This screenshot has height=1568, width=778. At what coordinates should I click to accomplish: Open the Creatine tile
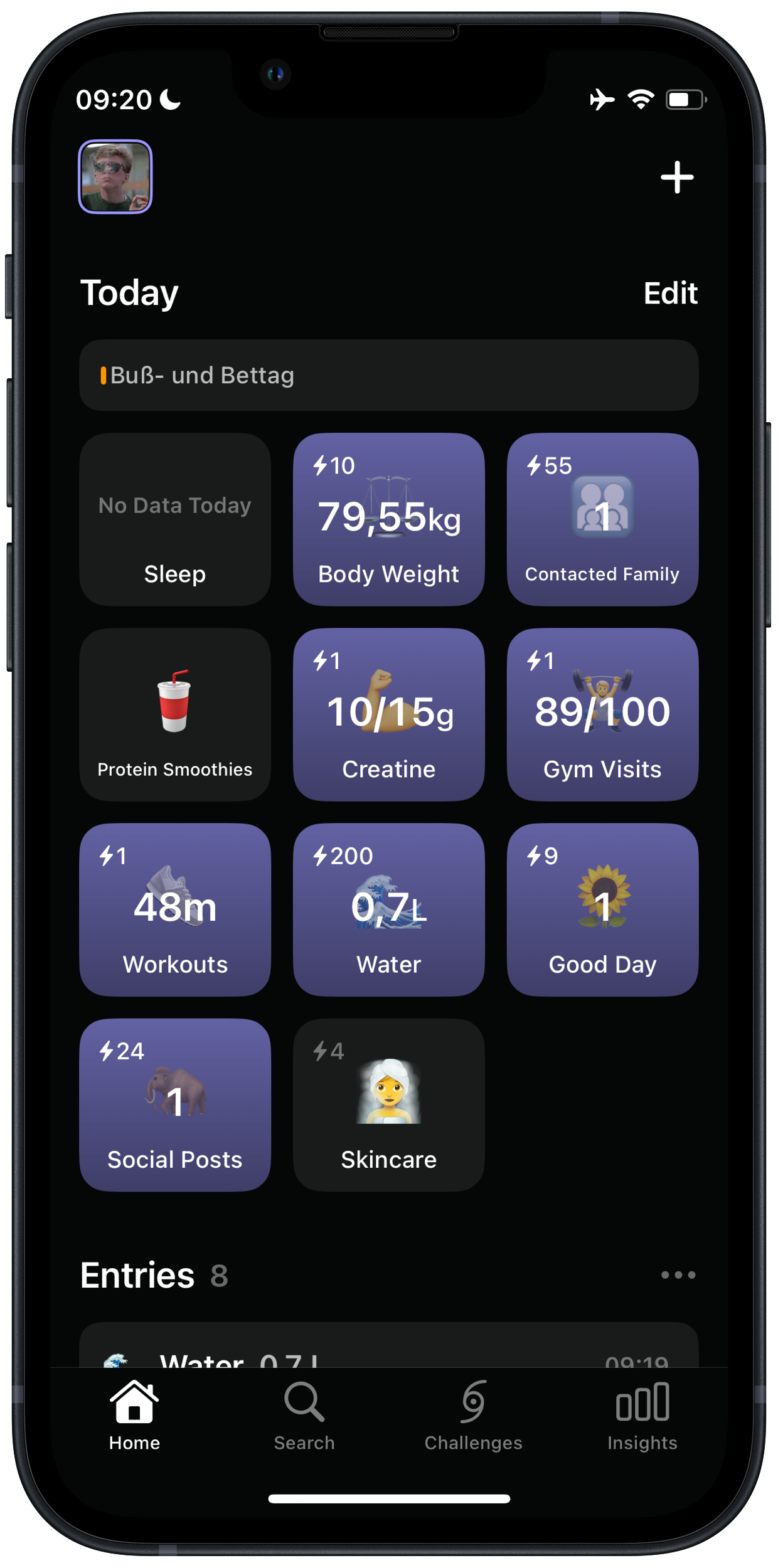[x=388, y=714]
